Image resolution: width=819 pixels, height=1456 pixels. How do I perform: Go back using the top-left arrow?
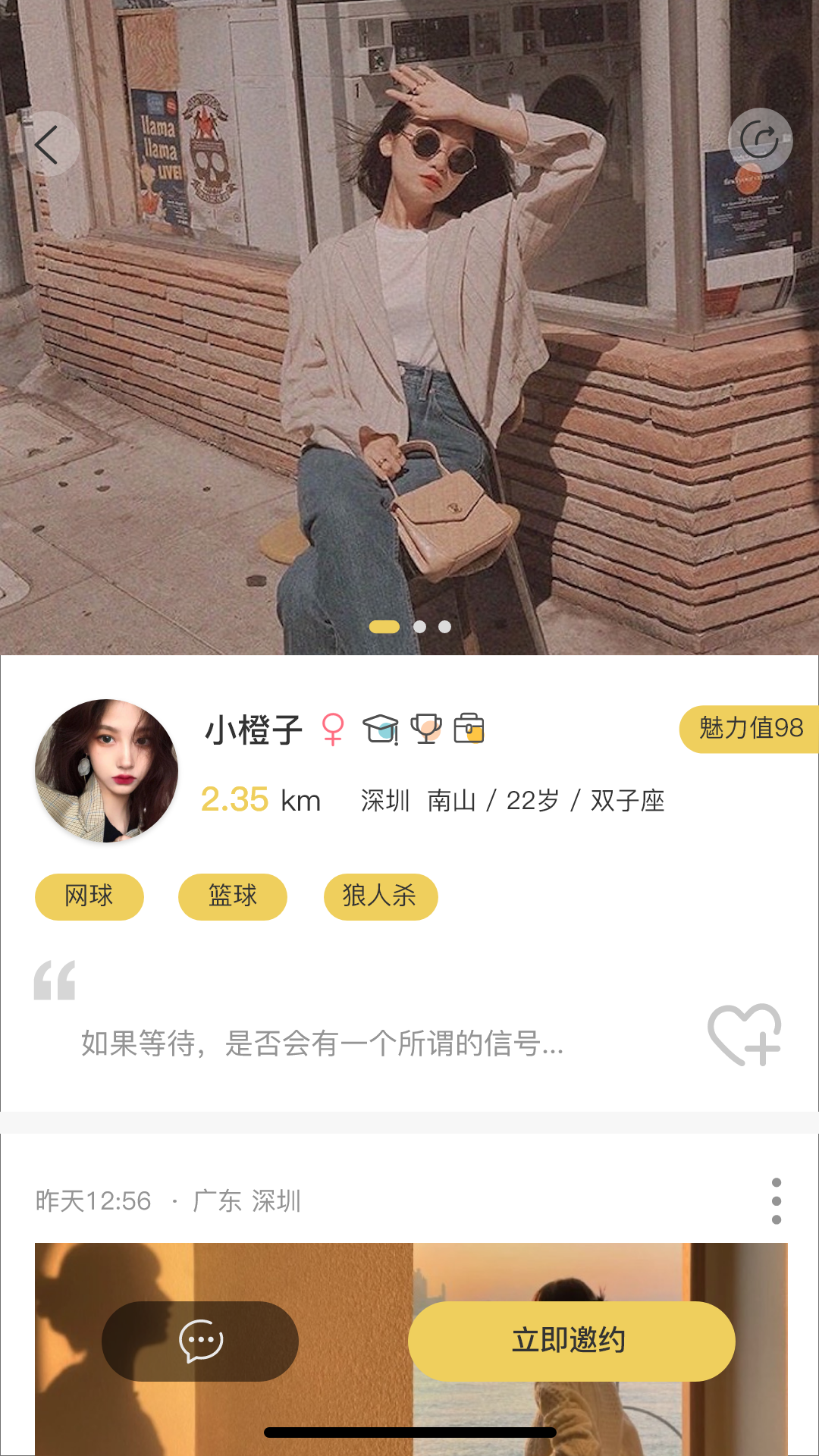47,144
